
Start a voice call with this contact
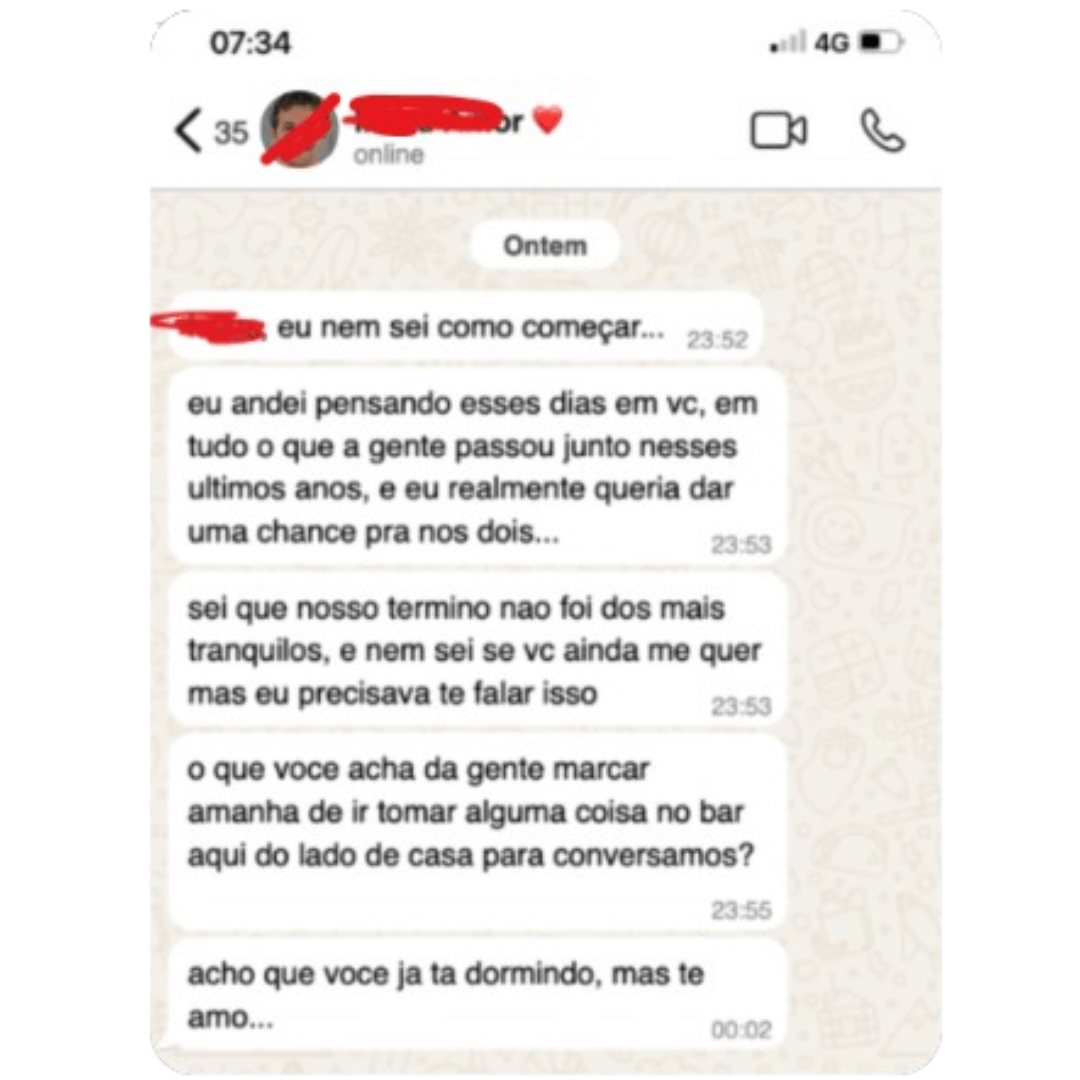pos(882,131)
